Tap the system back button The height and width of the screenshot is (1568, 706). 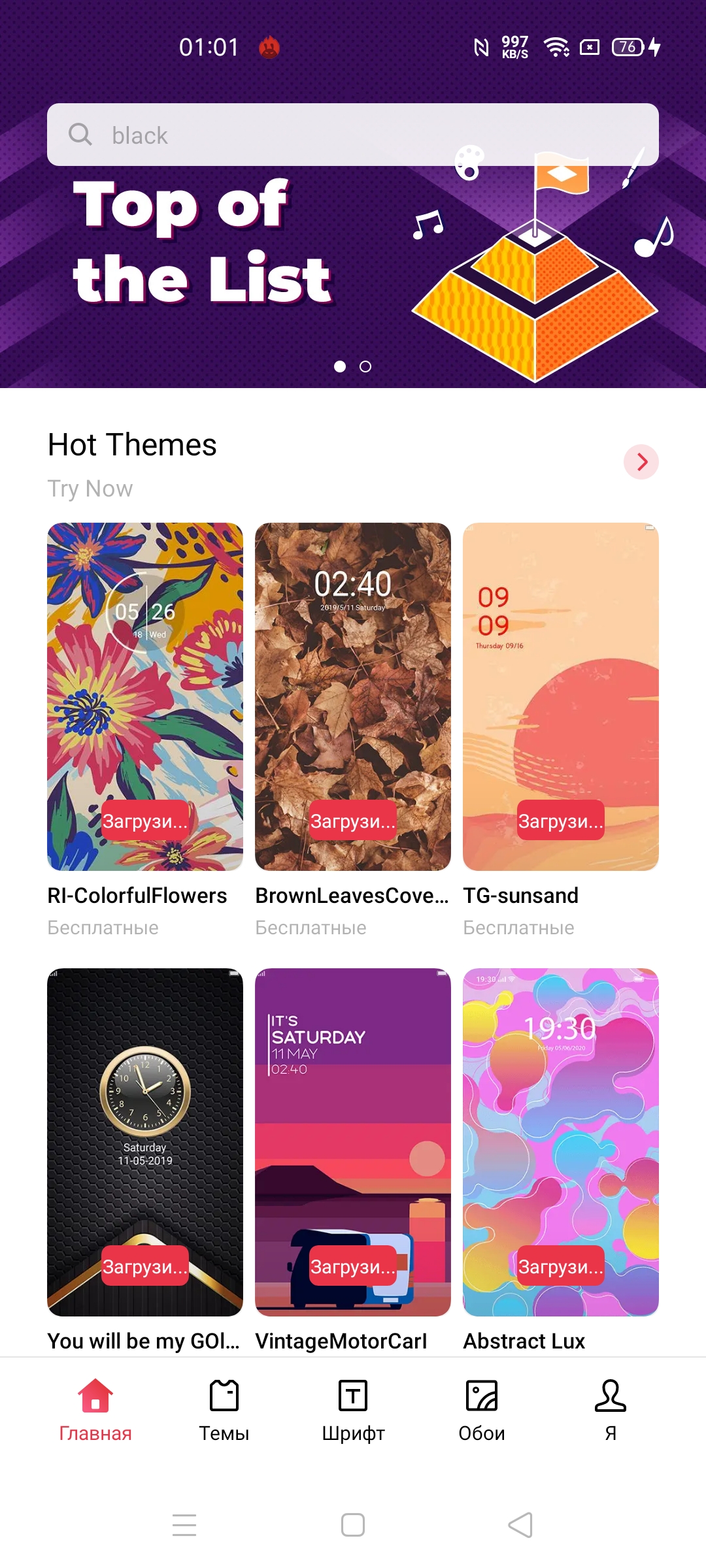click(520, 1525)
